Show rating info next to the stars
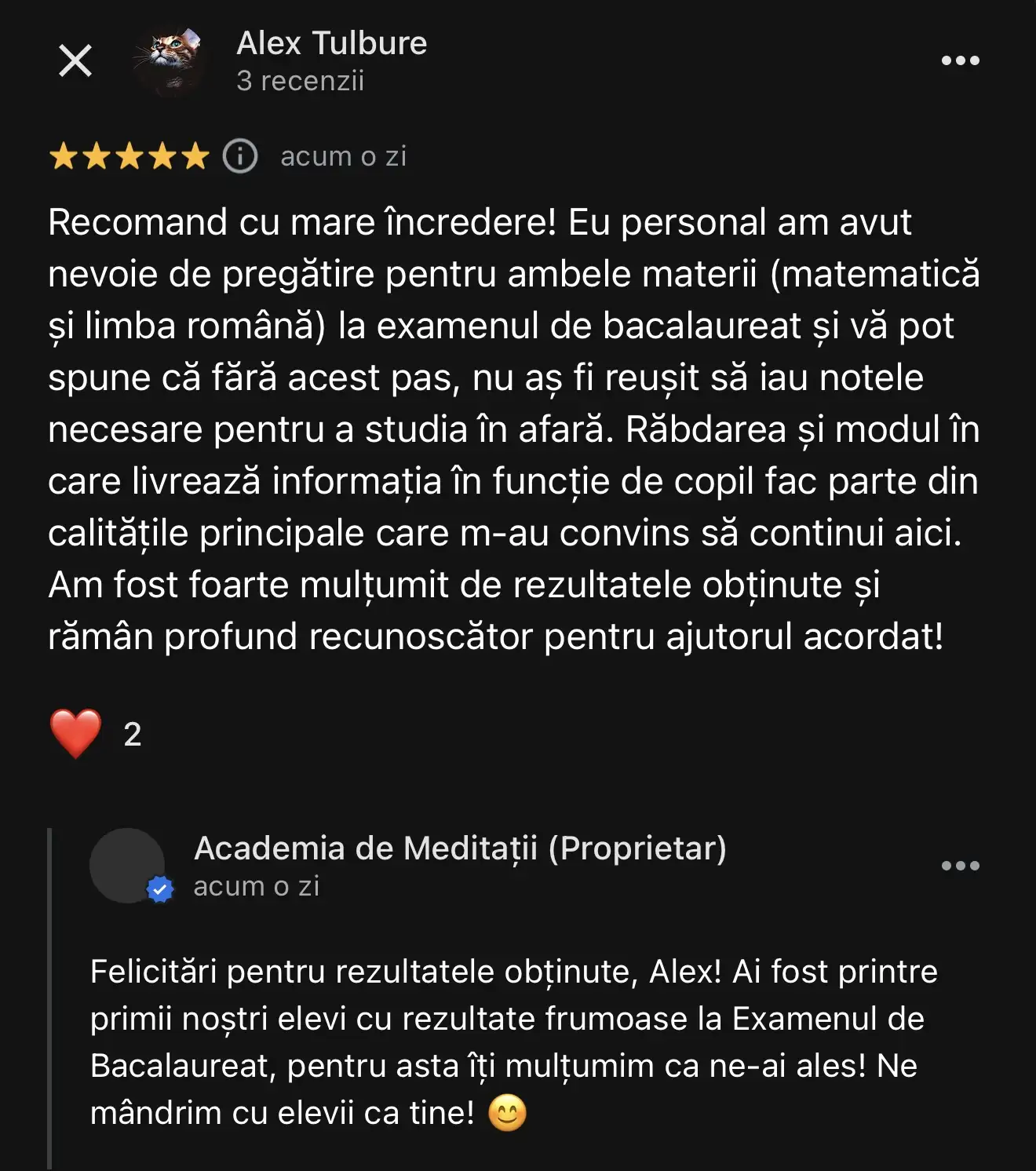1036x1171 pixels. tap(240, 156)
